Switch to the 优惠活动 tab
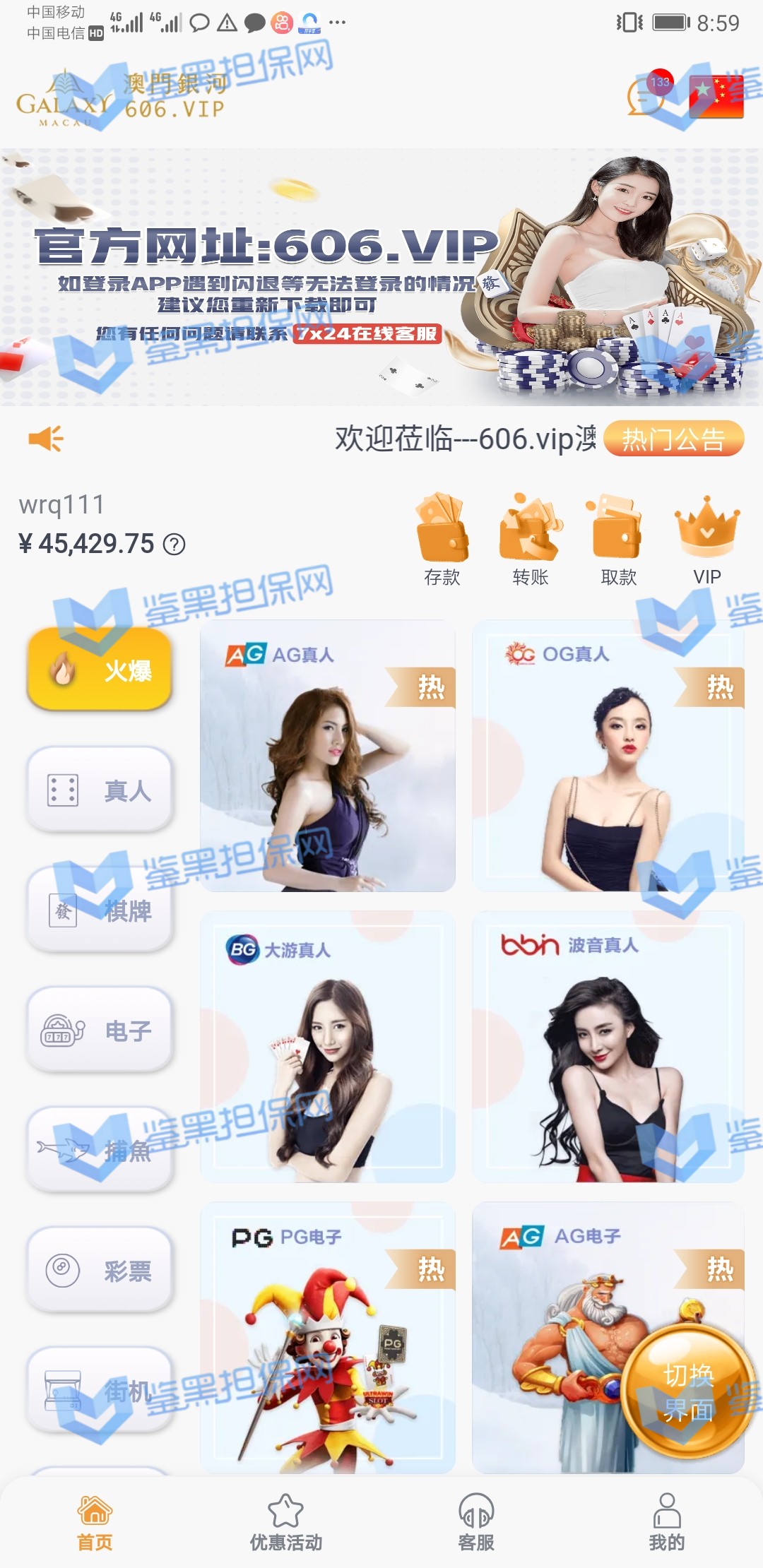Screen dimensions: 763x1568 coord(286,1523)
